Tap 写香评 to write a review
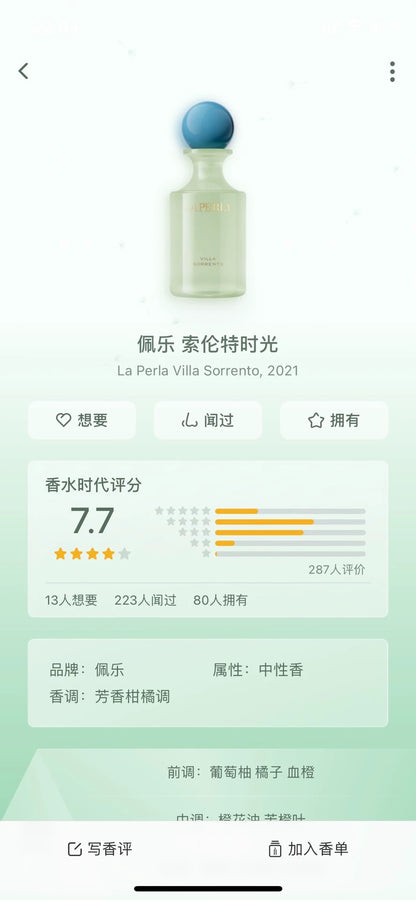This screenshot has height=900, width=416. [x=100, y=849]
